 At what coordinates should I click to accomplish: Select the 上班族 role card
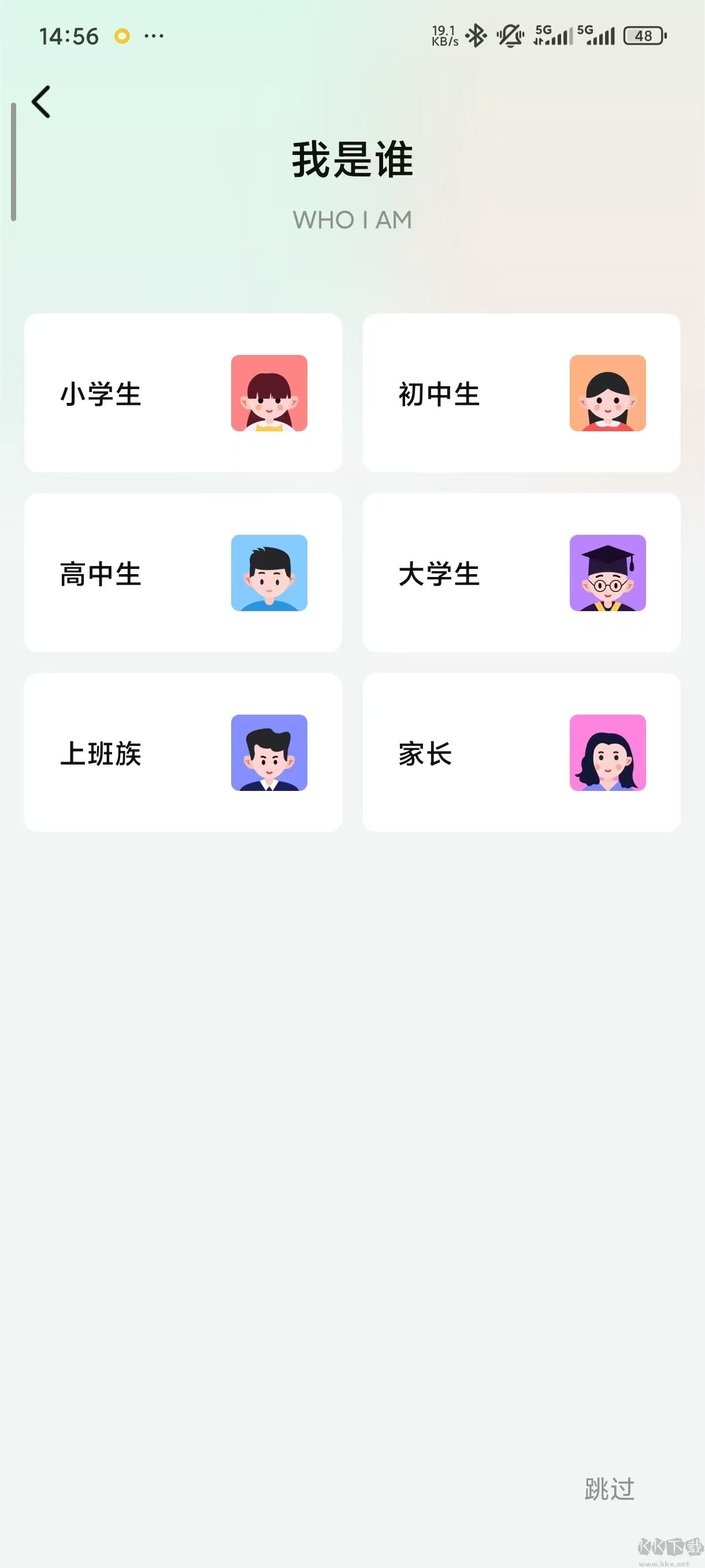click(x=183, y=753)
